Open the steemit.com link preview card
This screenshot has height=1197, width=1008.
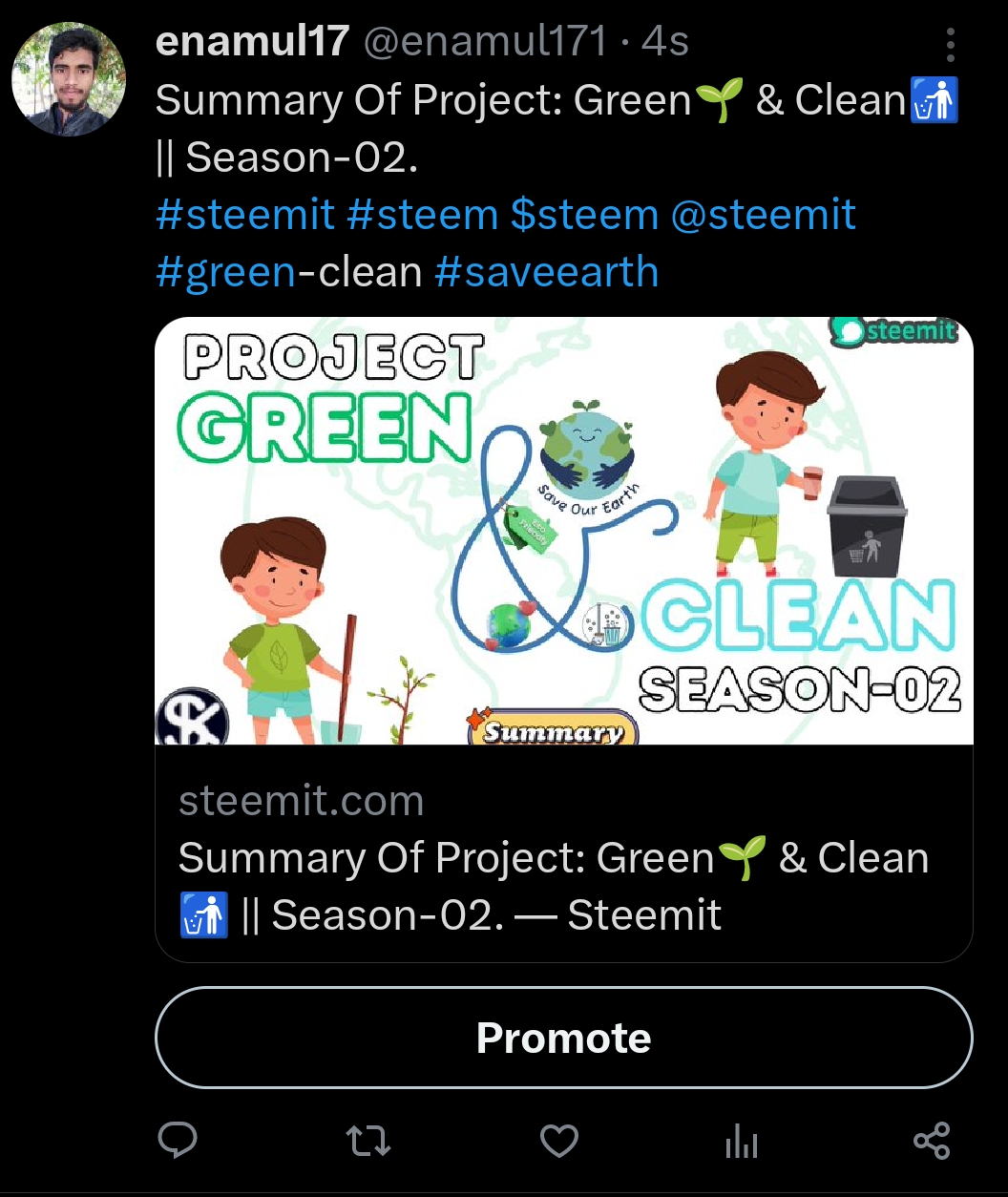pyautogui.click(x=564, y=640)
